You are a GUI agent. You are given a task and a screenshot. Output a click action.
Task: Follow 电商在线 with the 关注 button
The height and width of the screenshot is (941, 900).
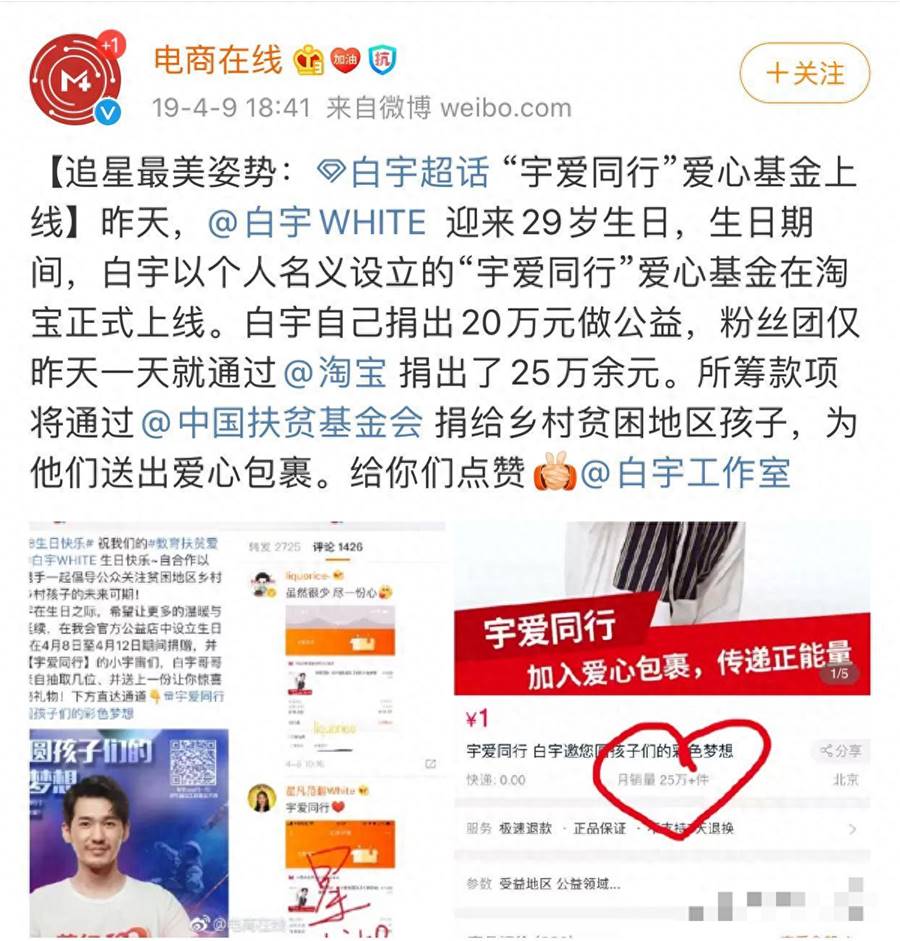[x=804, y=73]
